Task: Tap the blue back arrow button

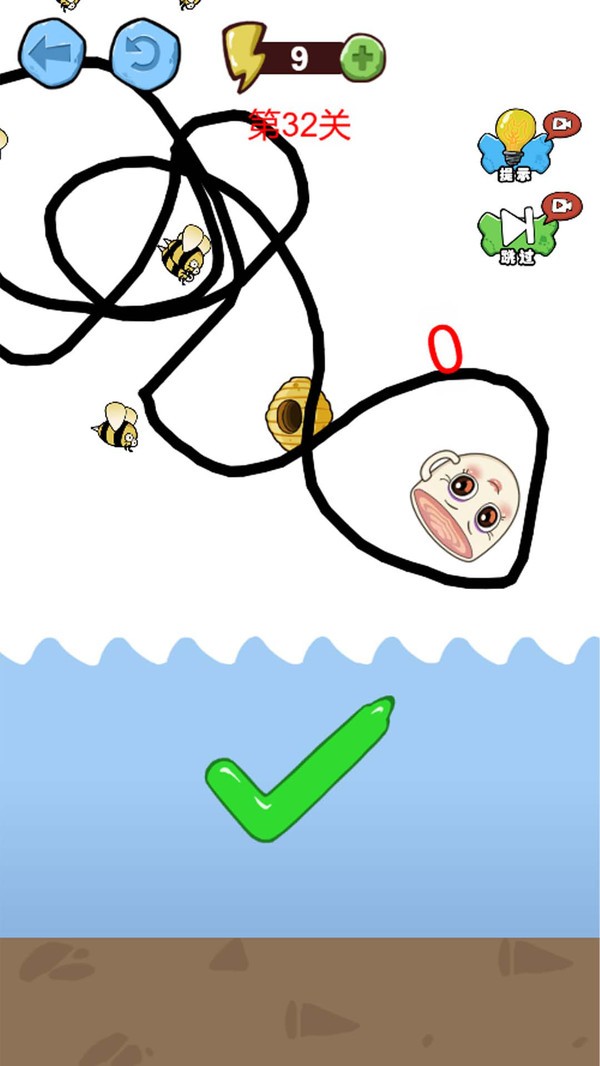Action: 52,53
